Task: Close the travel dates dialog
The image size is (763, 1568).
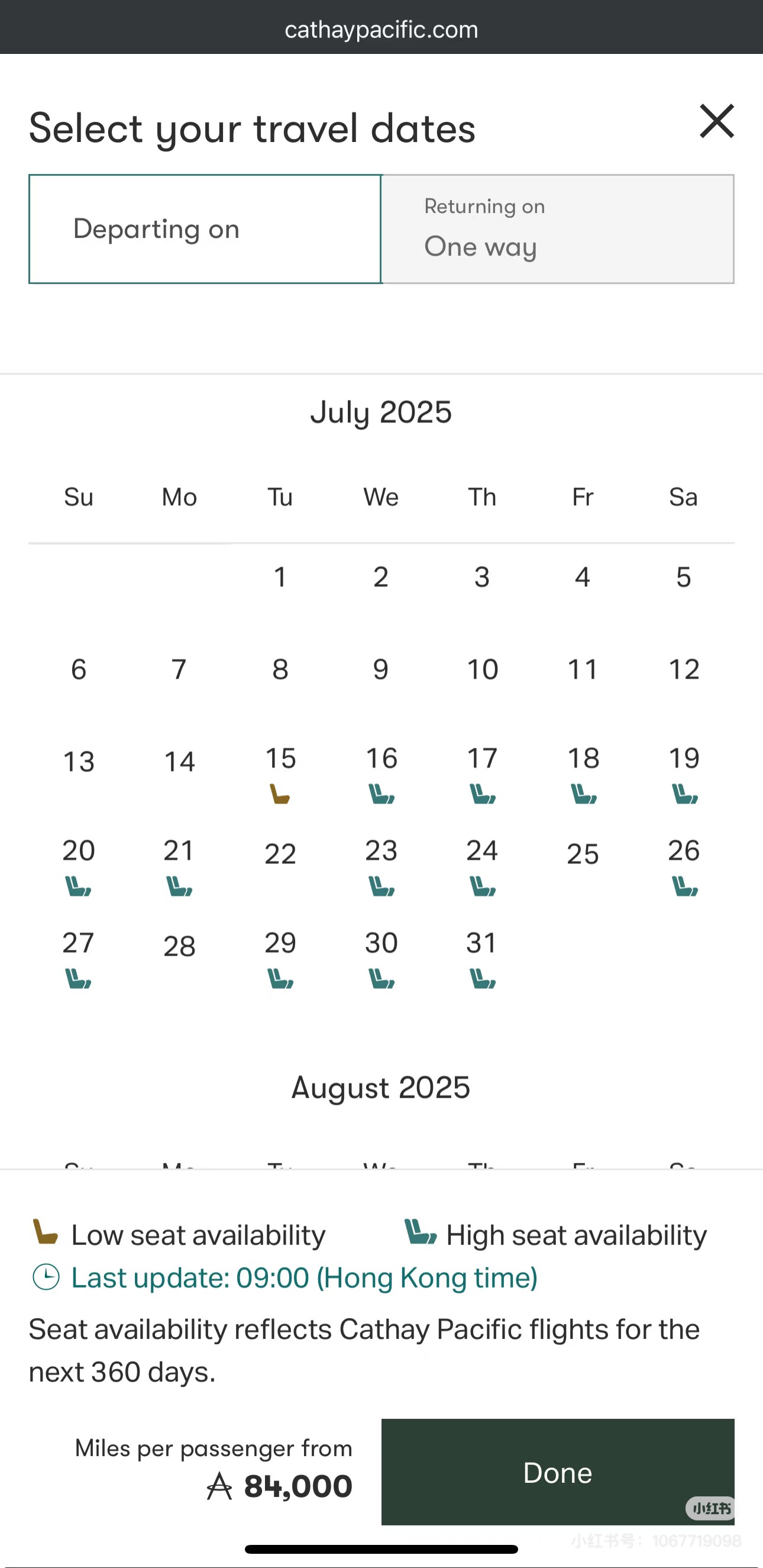Action: pyautogui.click(x=717, y=121)
